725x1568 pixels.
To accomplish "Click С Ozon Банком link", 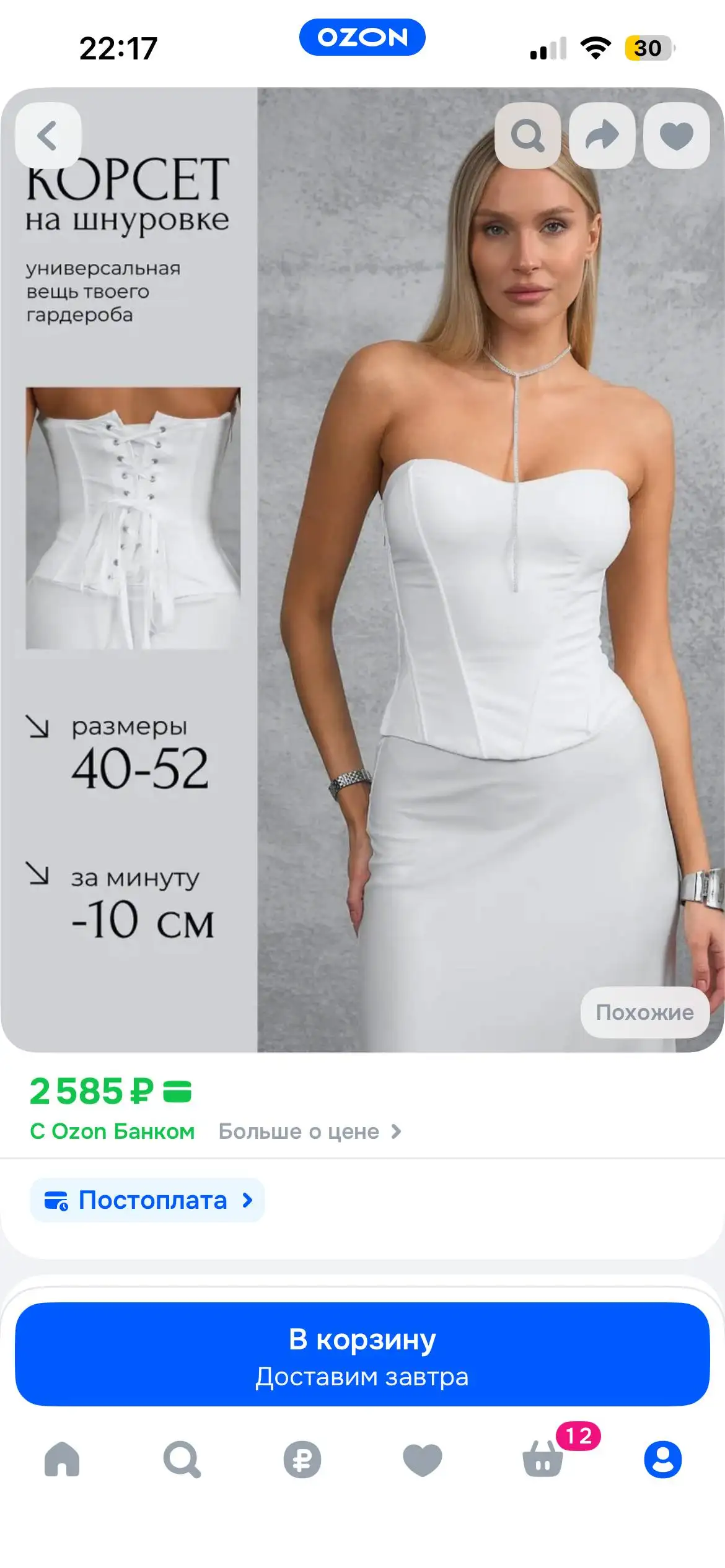I will pyautogui.click(x=113, y=1131).
